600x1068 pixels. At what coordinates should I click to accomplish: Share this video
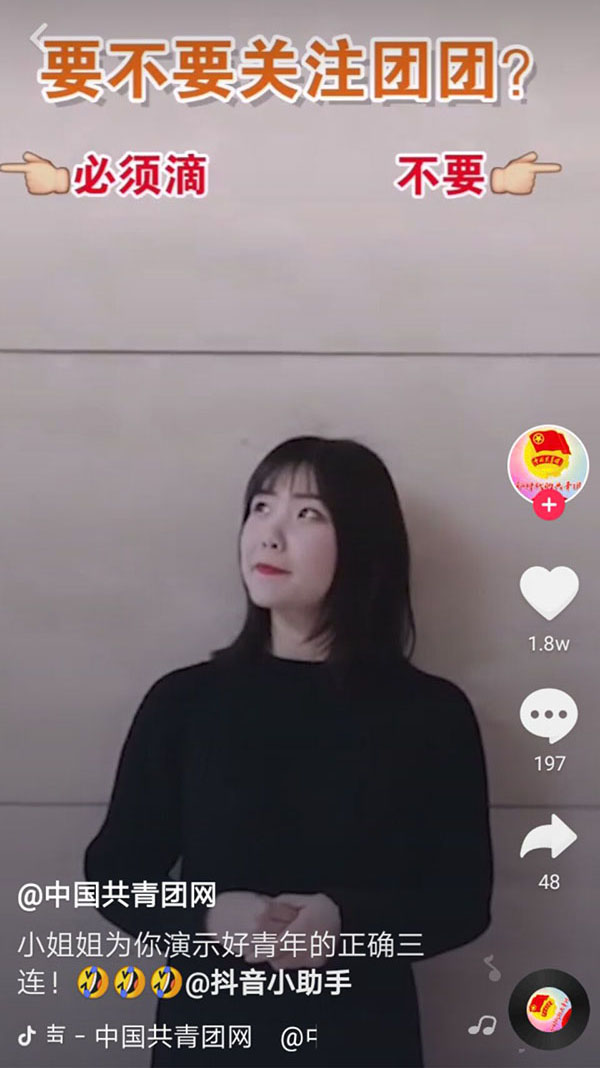coord(549,839)
